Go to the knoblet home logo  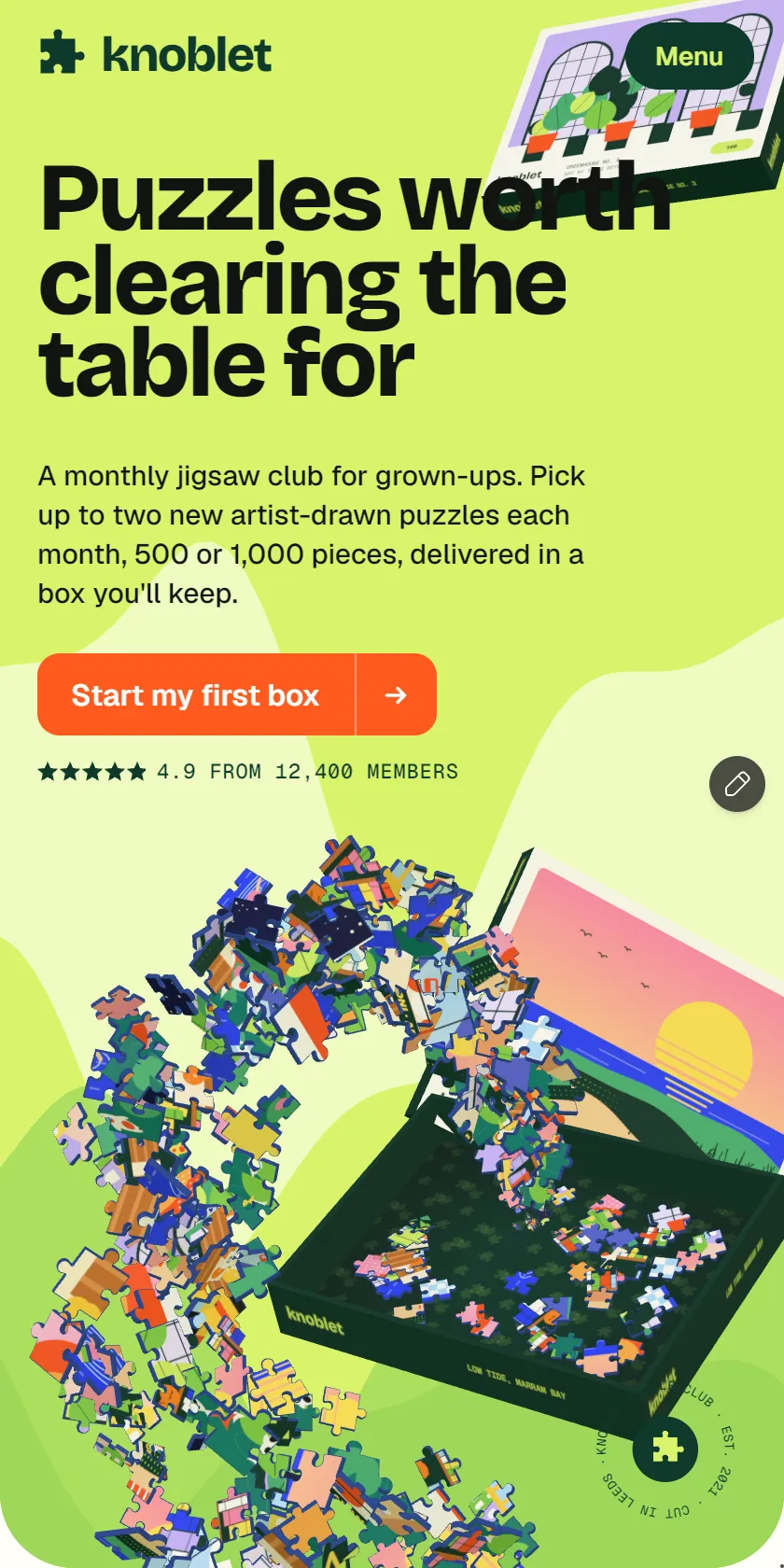155,54
